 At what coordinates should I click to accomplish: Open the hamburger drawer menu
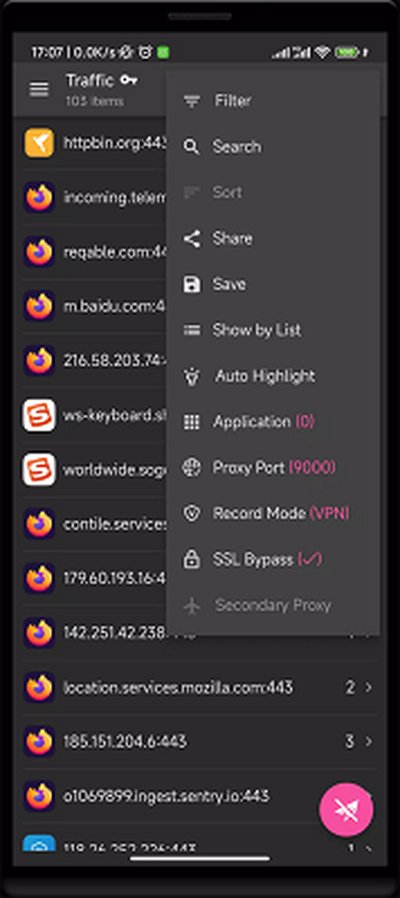click(39, 89)
